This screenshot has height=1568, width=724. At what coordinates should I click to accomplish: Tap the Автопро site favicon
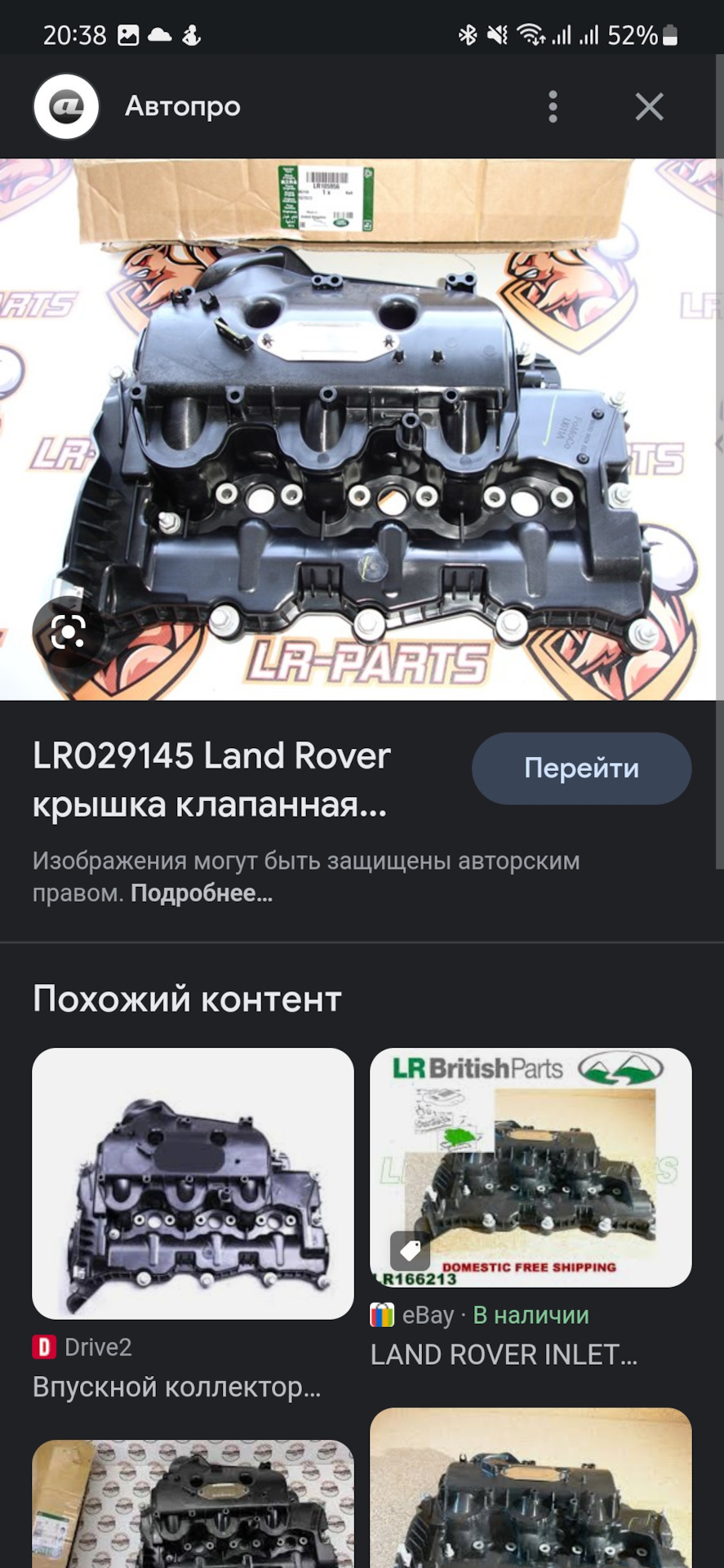[x=66, y=106]
